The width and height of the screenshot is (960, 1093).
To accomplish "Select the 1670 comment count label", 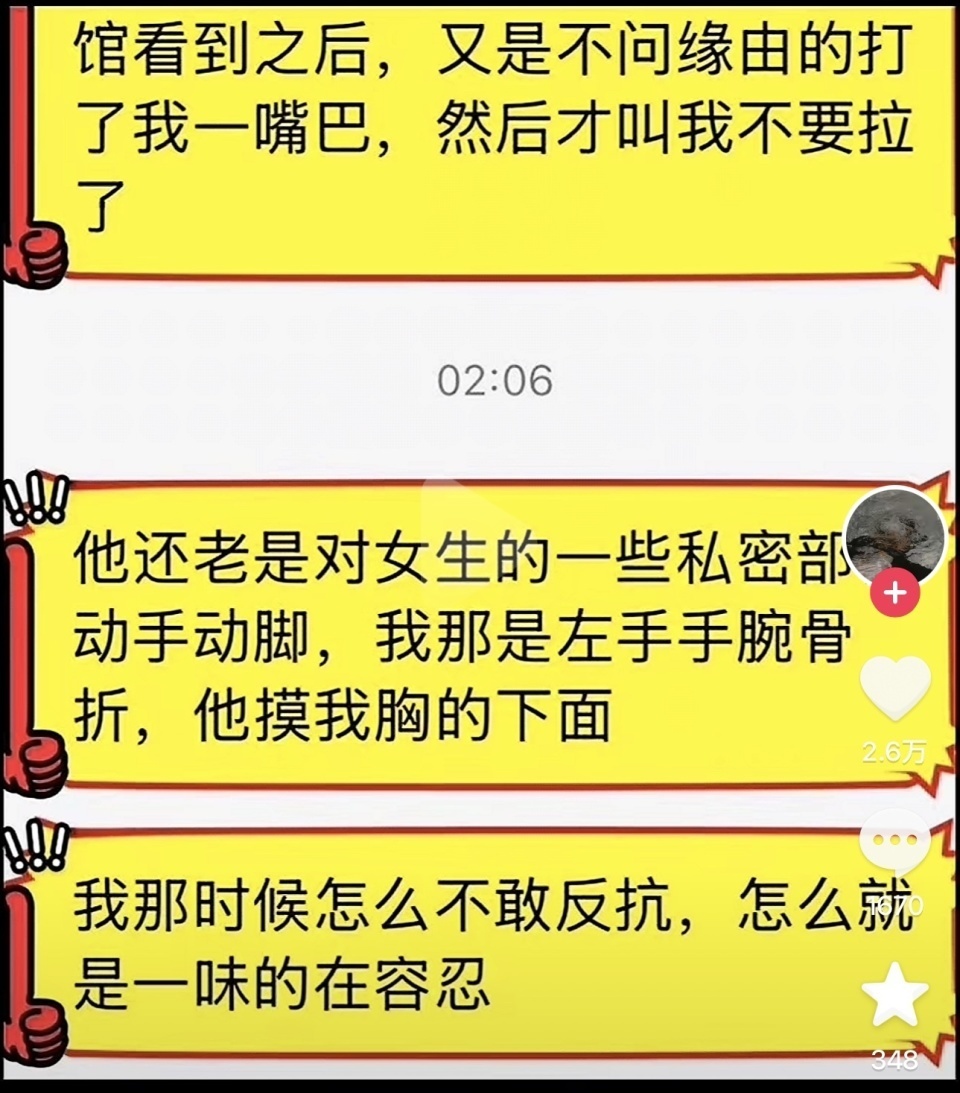I will point(895,905).
